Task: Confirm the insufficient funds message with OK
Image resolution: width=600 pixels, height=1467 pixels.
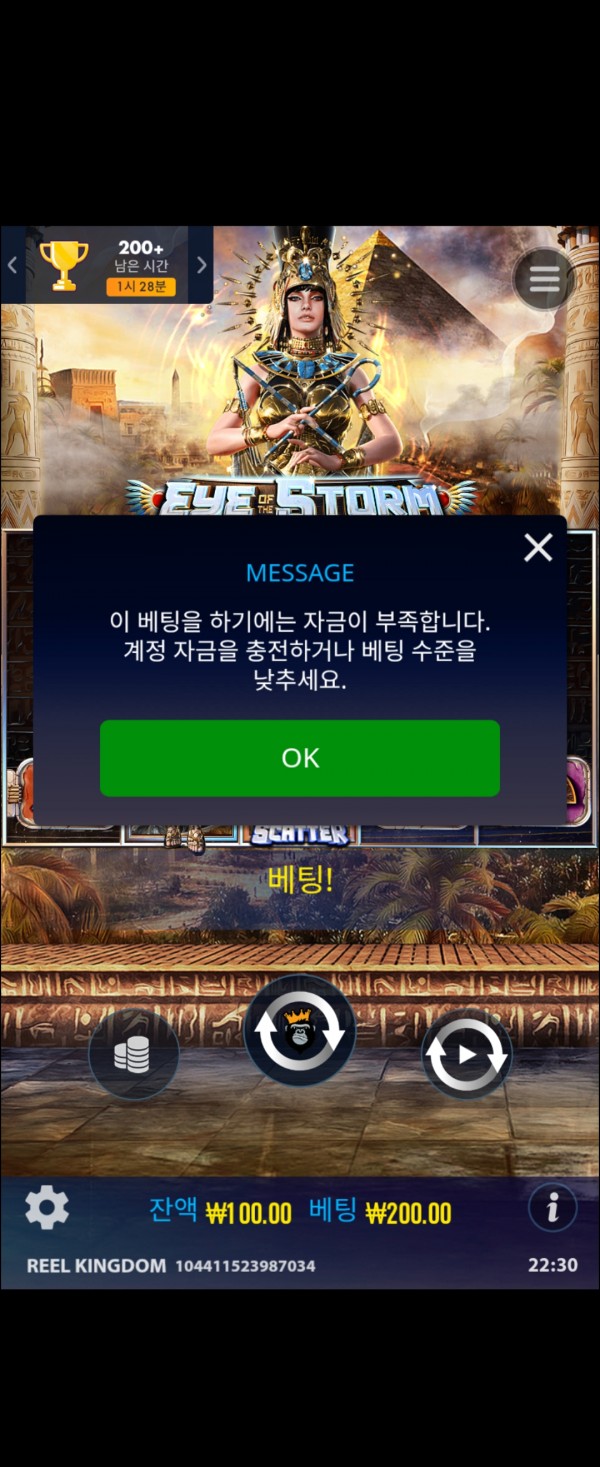Action: (299, 758)
